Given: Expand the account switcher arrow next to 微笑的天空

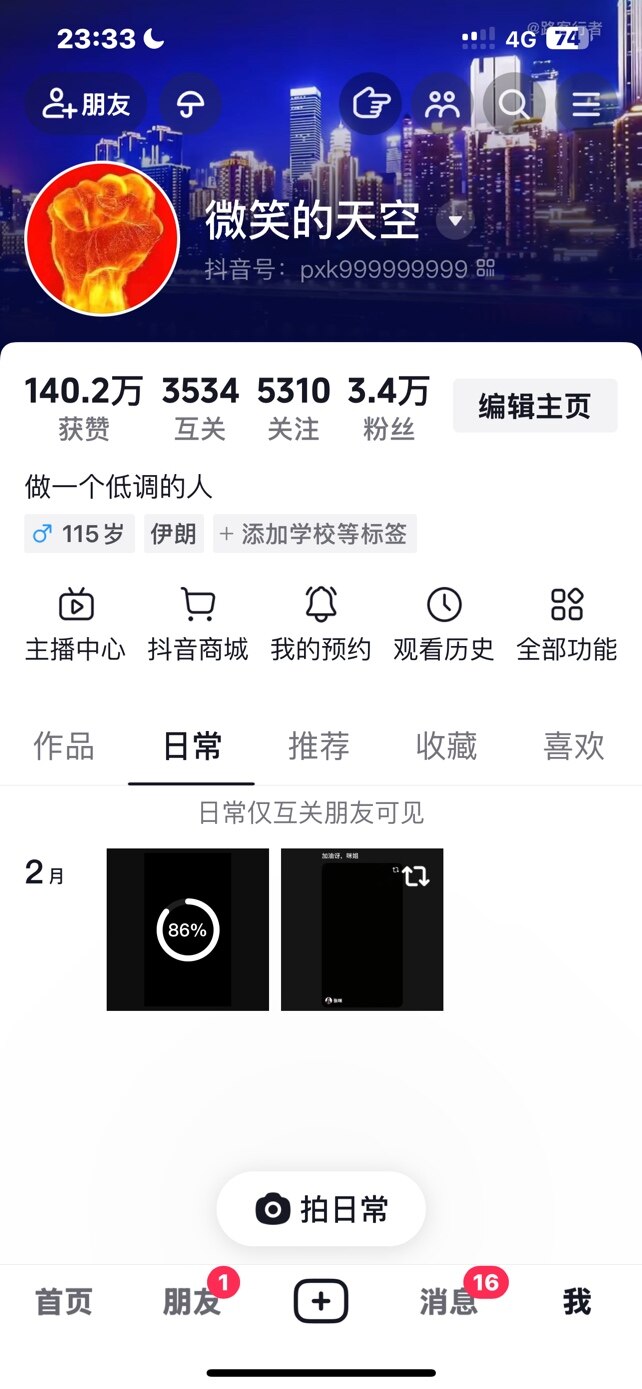Looking at the screenshot, I should [x=456, y=220].
